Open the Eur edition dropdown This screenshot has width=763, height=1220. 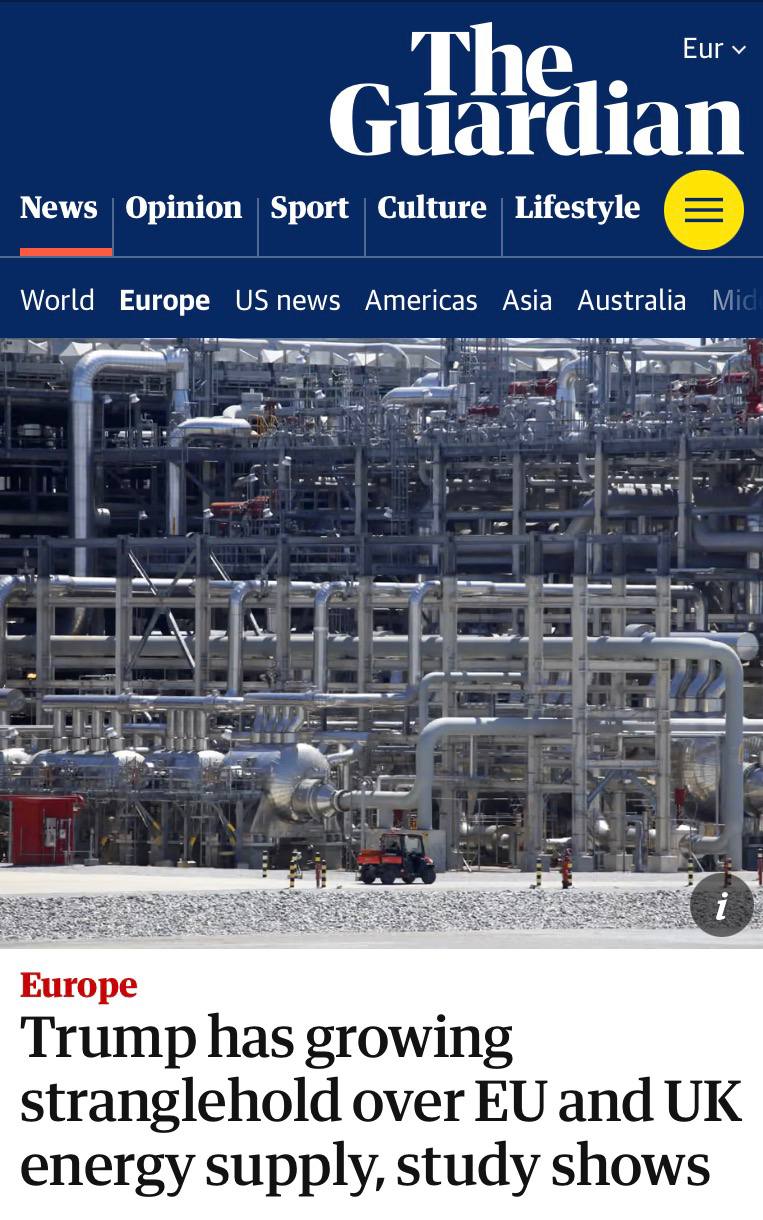coord(713,48)
